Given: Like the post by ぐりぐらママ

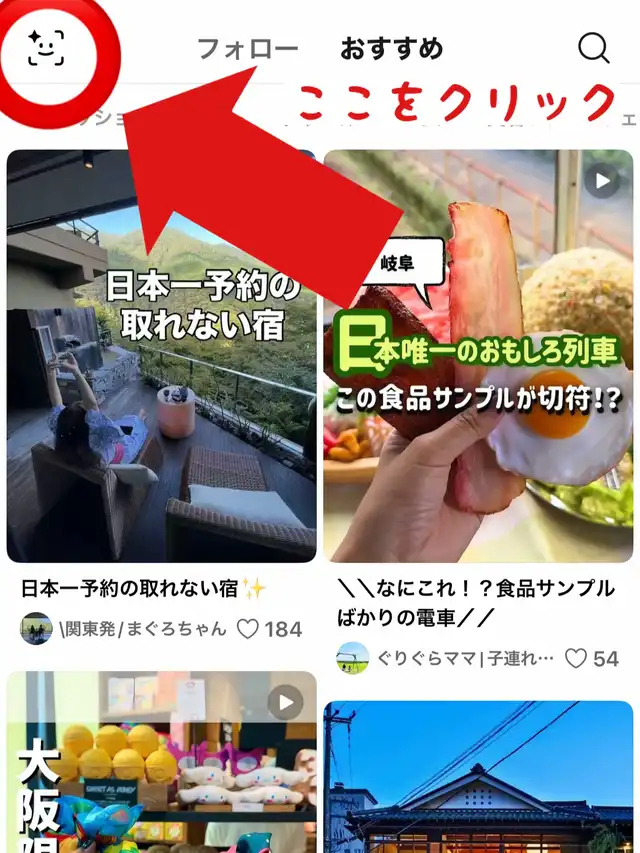Looking at the screenshot, I should [576, 659].
